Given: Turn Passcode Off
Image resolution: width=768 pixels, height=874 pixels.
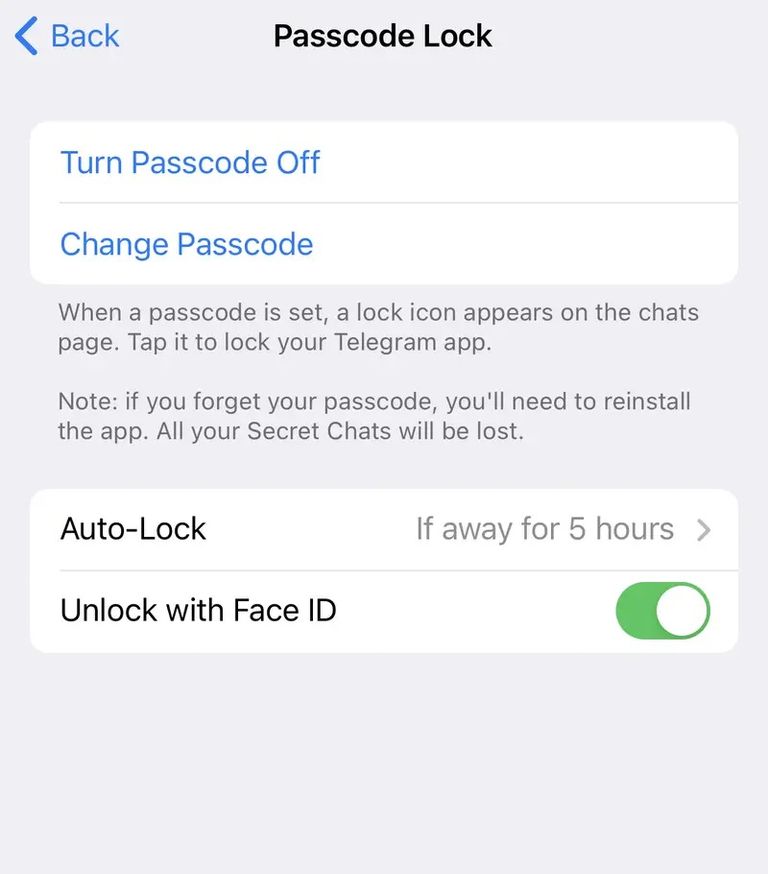Looking at the screenshot, I should [190, 162].
